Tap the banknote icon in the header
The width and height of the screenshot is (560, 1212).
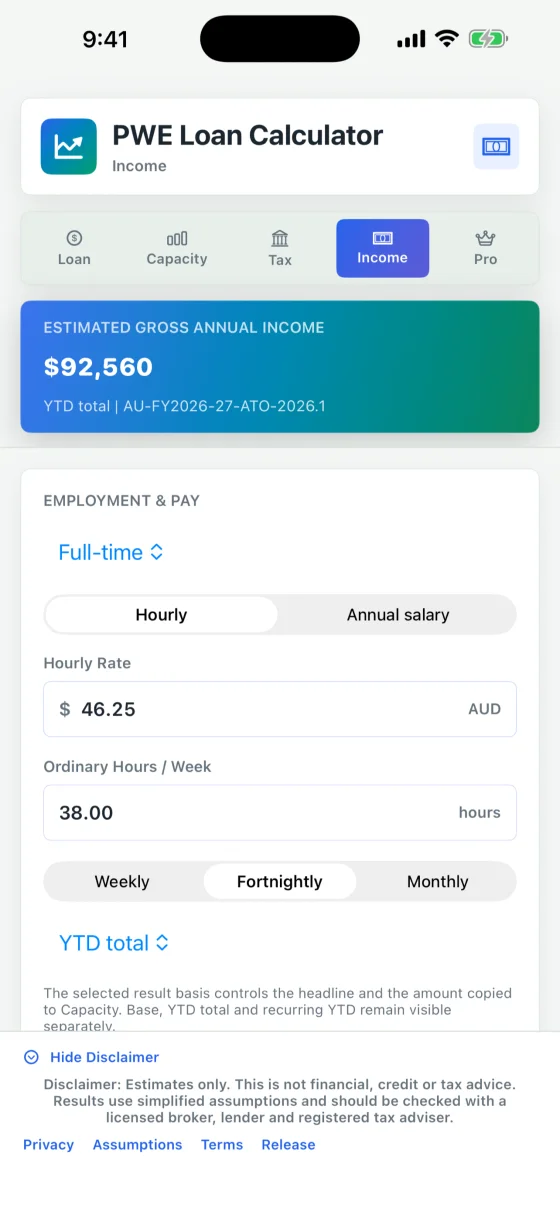496,146
